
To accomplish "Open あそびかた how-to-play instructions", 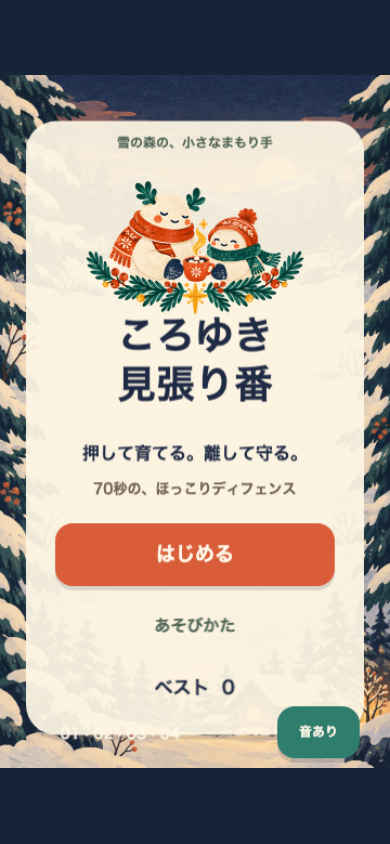I will 195,625.
